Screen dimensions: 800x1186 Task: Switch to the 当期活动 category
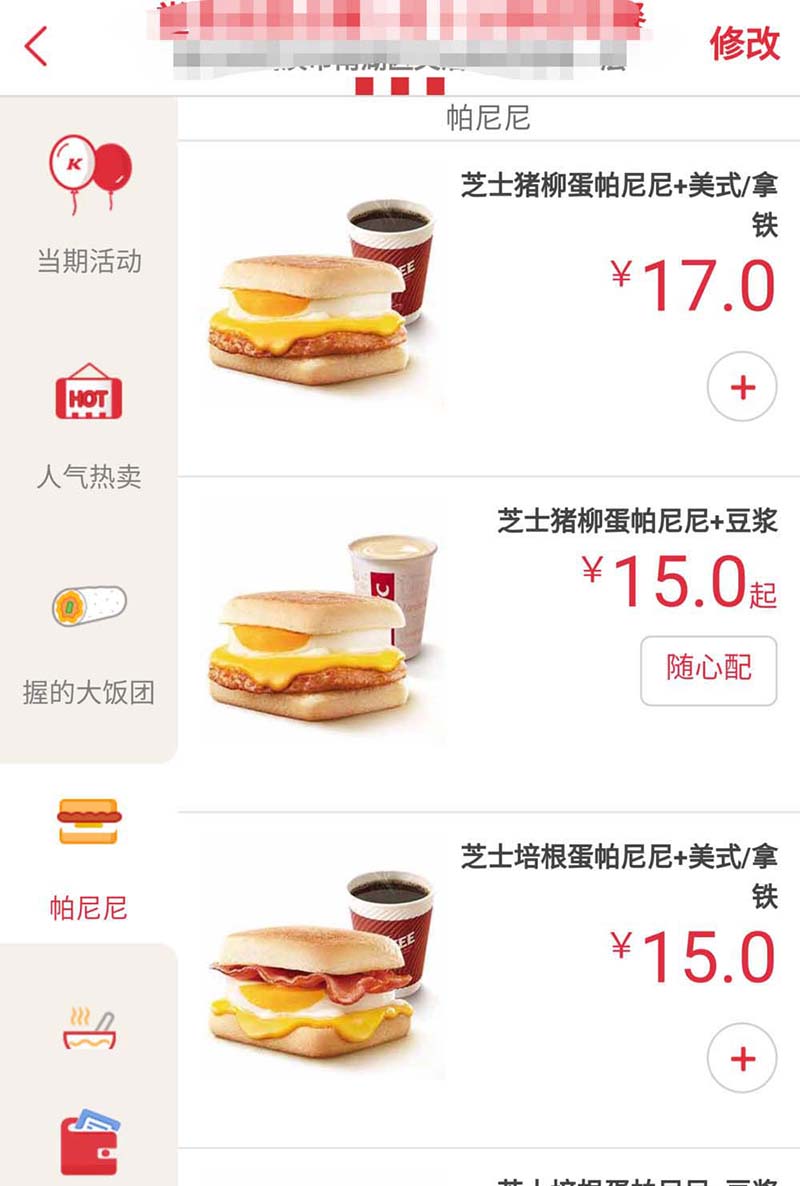(89, 207)
